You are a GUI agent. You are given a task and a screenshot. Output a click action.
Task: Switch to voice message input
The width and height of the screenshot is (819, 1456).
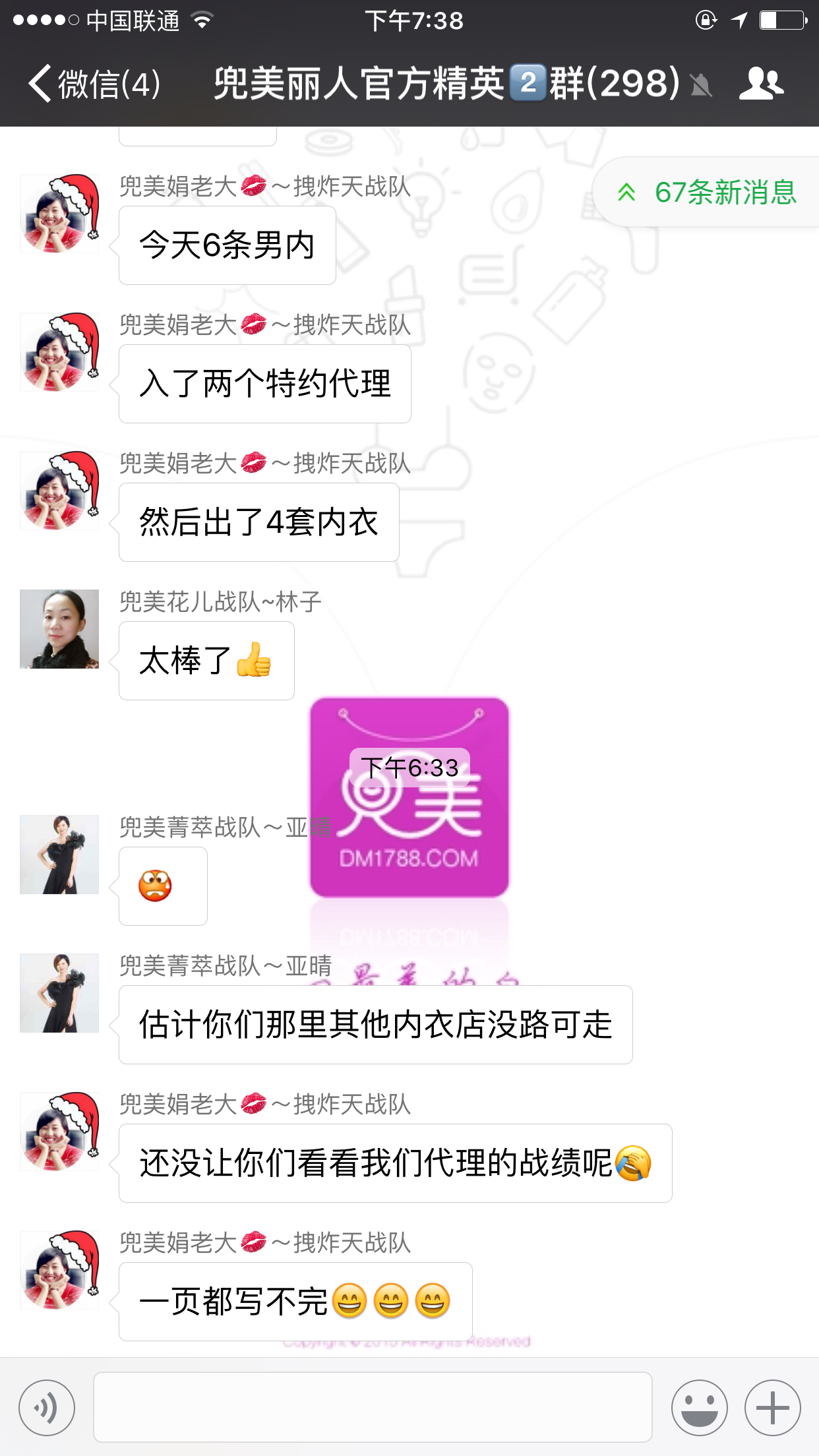click(x=46, y=1408)
